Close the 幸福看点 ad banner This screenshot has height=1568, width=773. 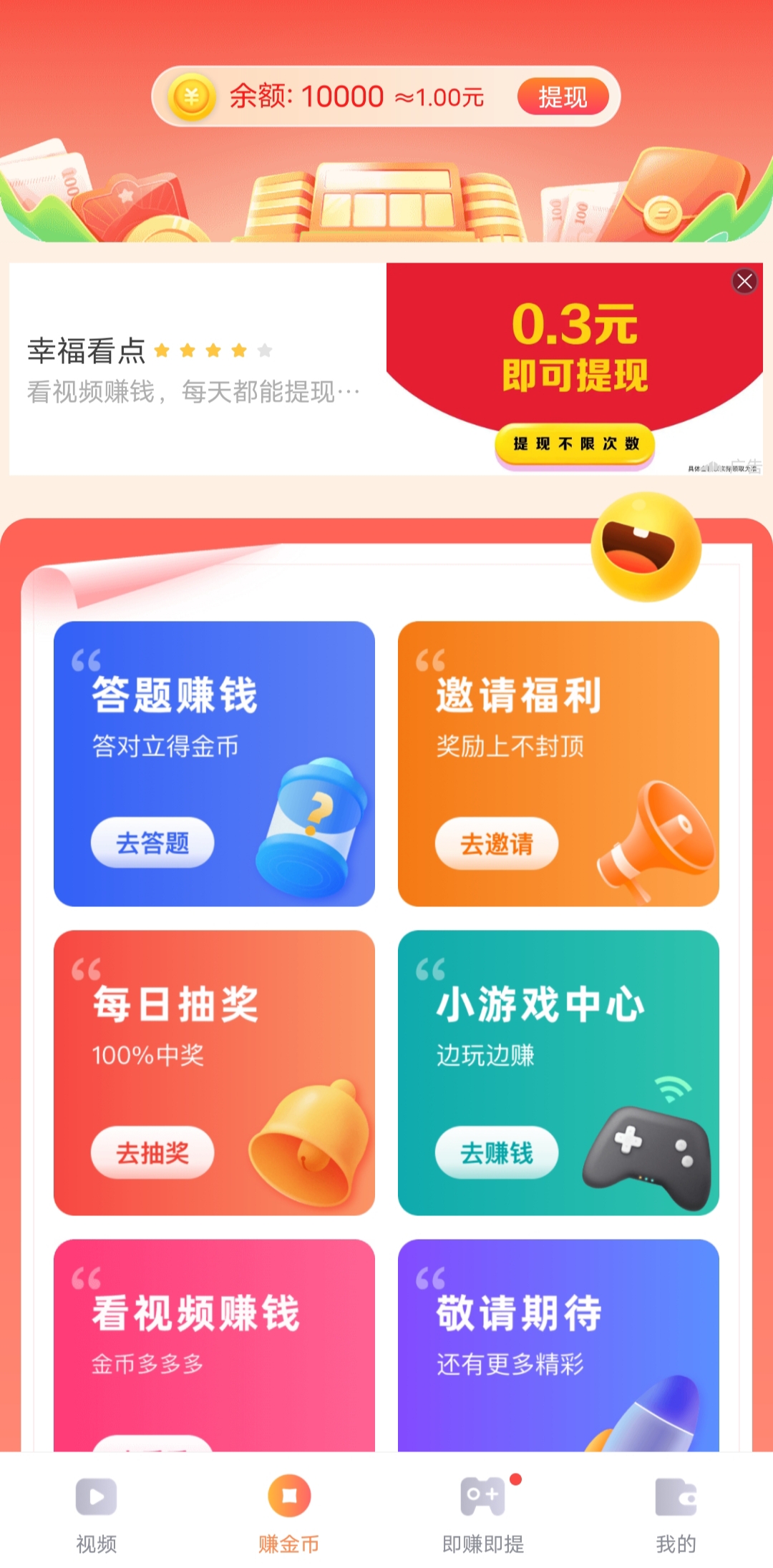[x=744, y=281]
